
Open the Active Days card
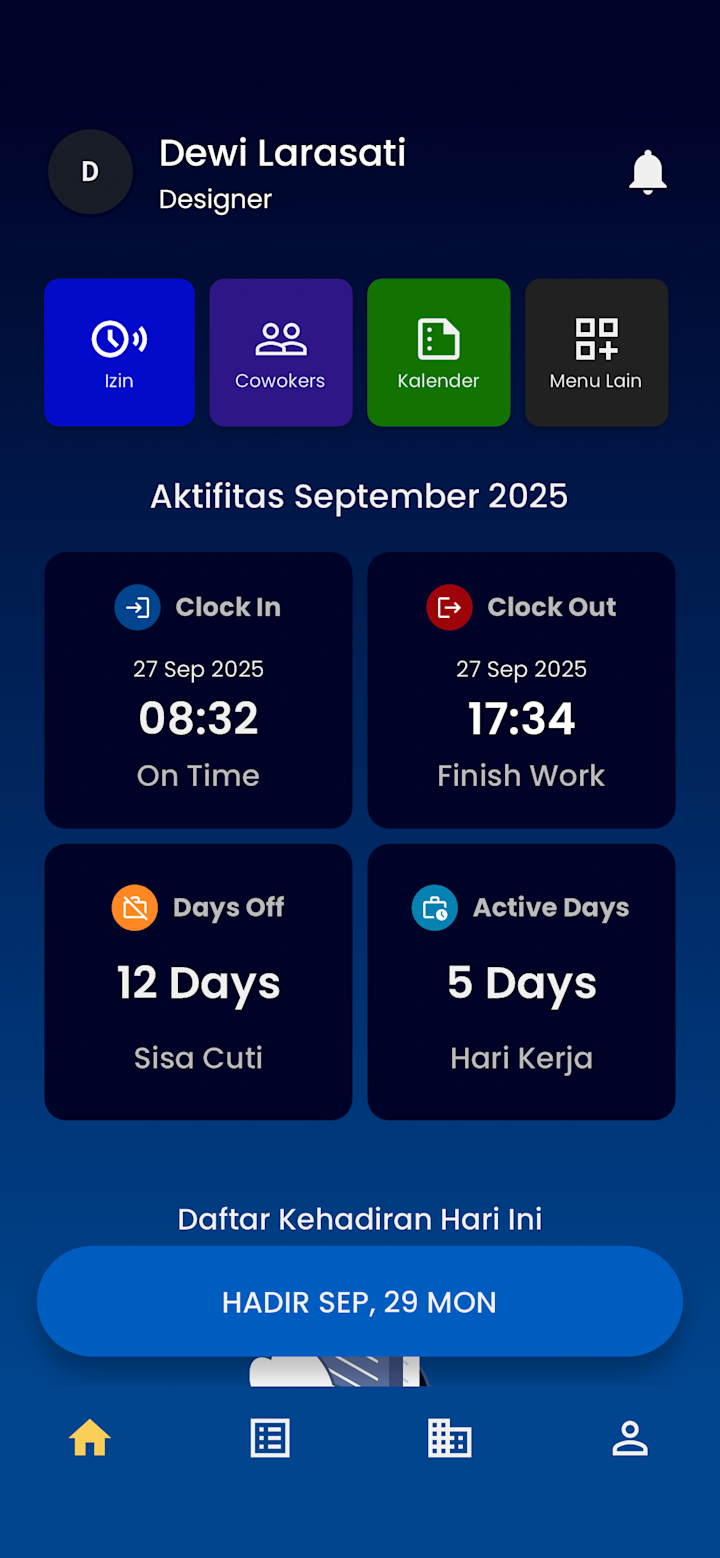pyautogui.click(x=521, y=981)
